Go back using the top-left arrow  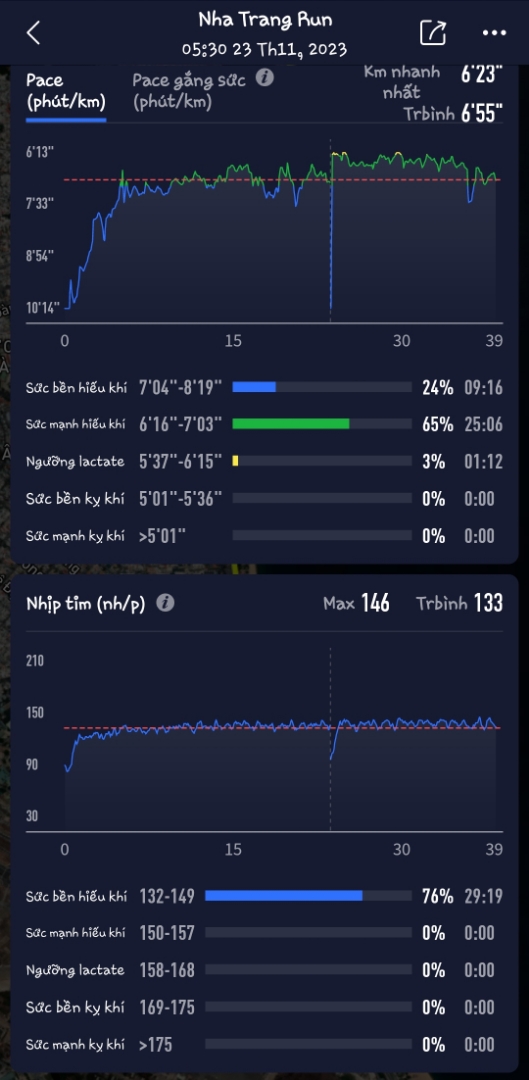click(x=33, y=32)
